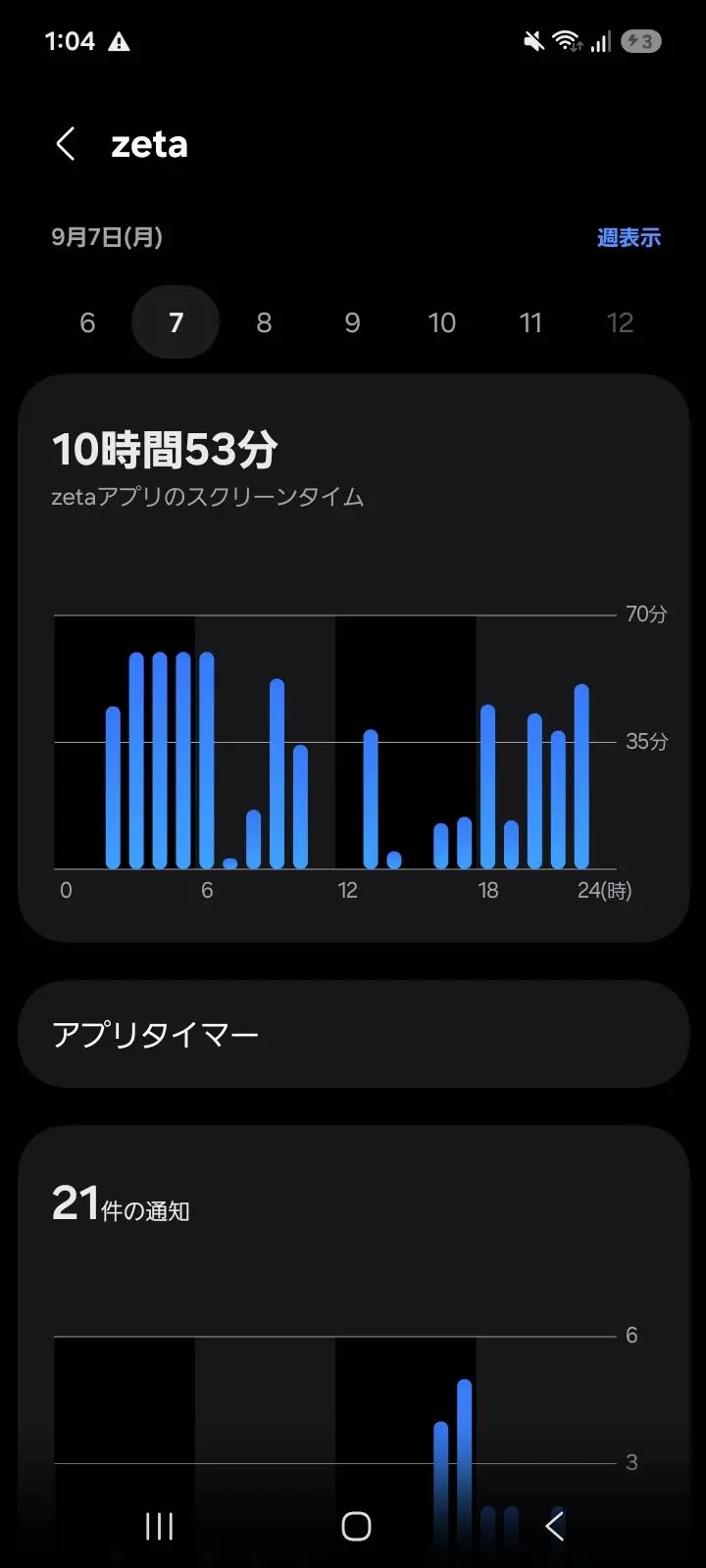The height and width of the screenshot is (1568, 706).
Task: Open recent apps from navigation bar
Action: (x=159, y=1526)
